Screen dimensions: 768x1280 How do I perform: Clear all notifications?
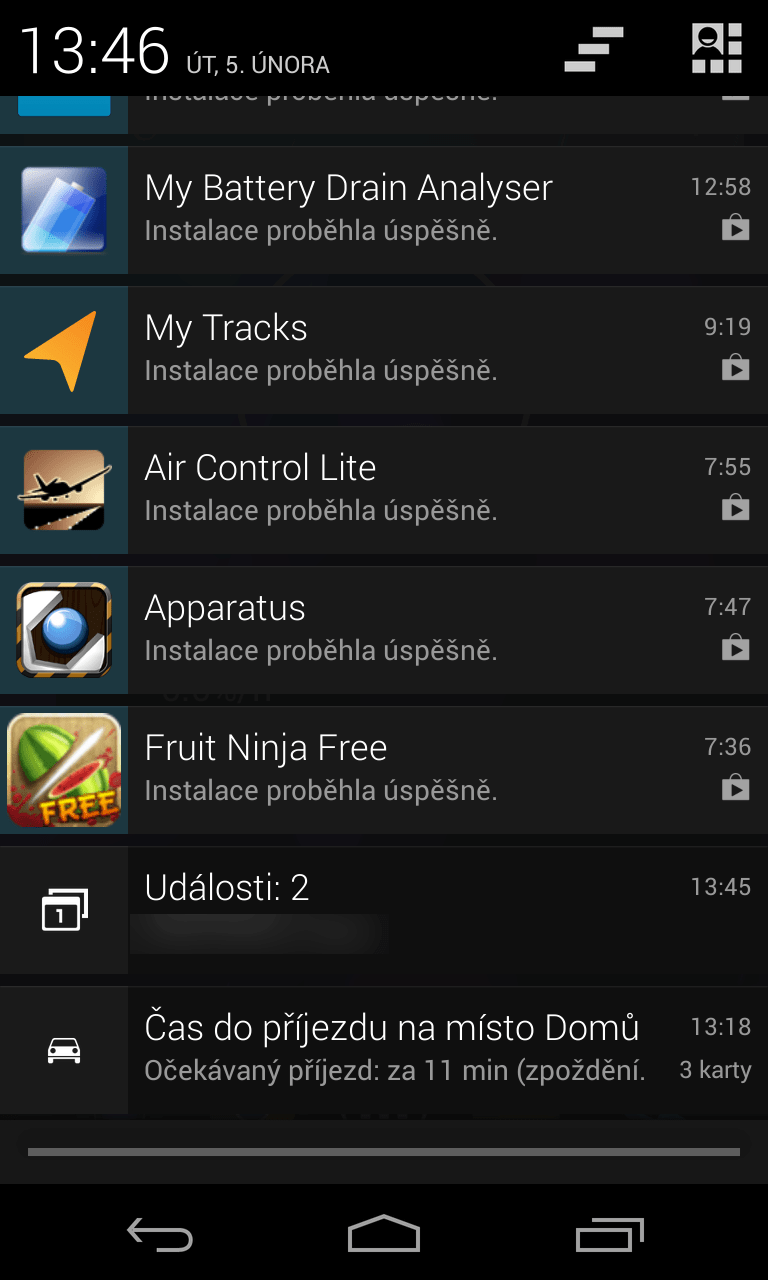pos(593,49)
